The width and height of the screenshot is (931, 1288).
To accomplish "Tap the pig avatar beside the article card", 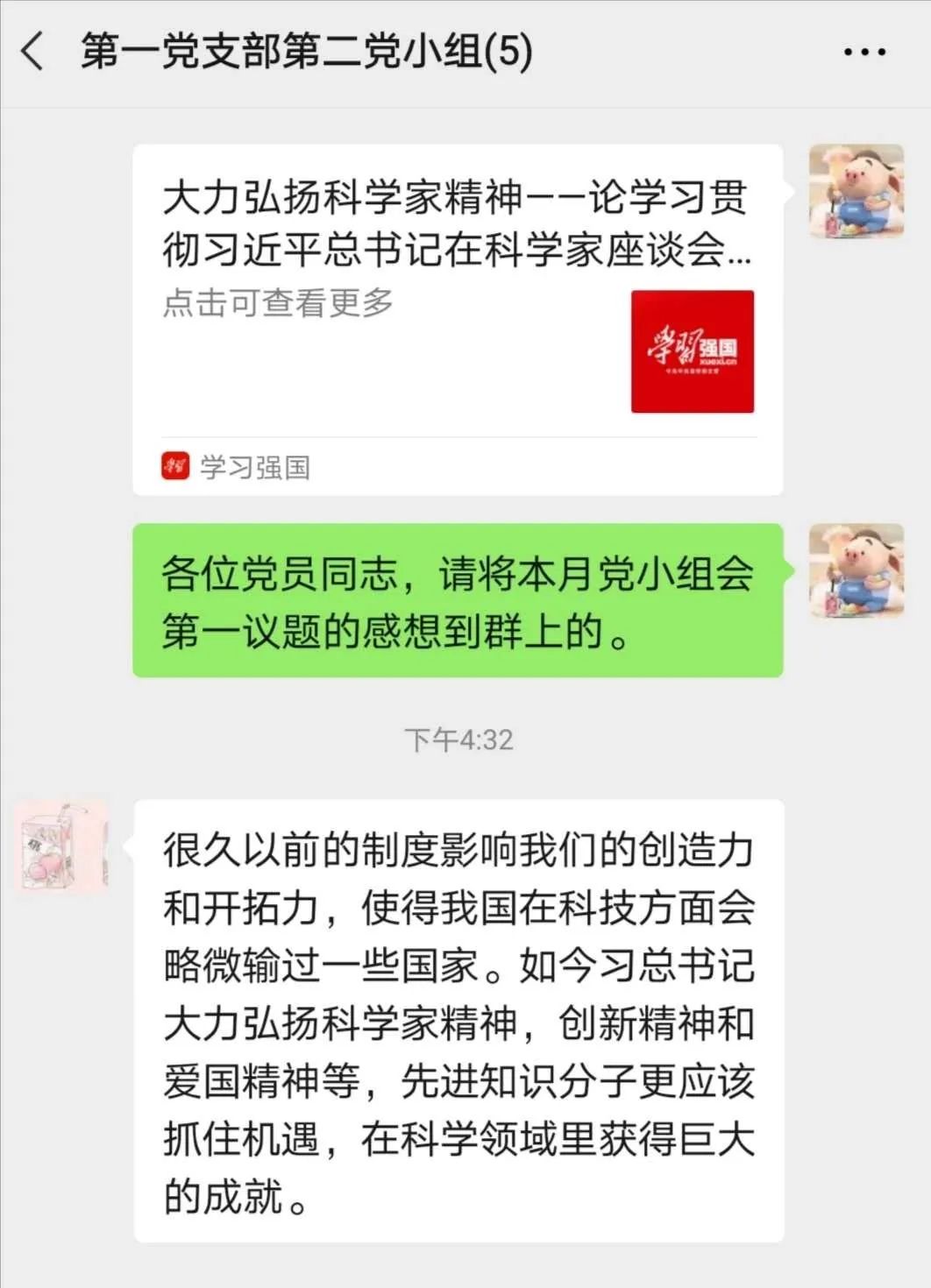I will click(856, 191).
